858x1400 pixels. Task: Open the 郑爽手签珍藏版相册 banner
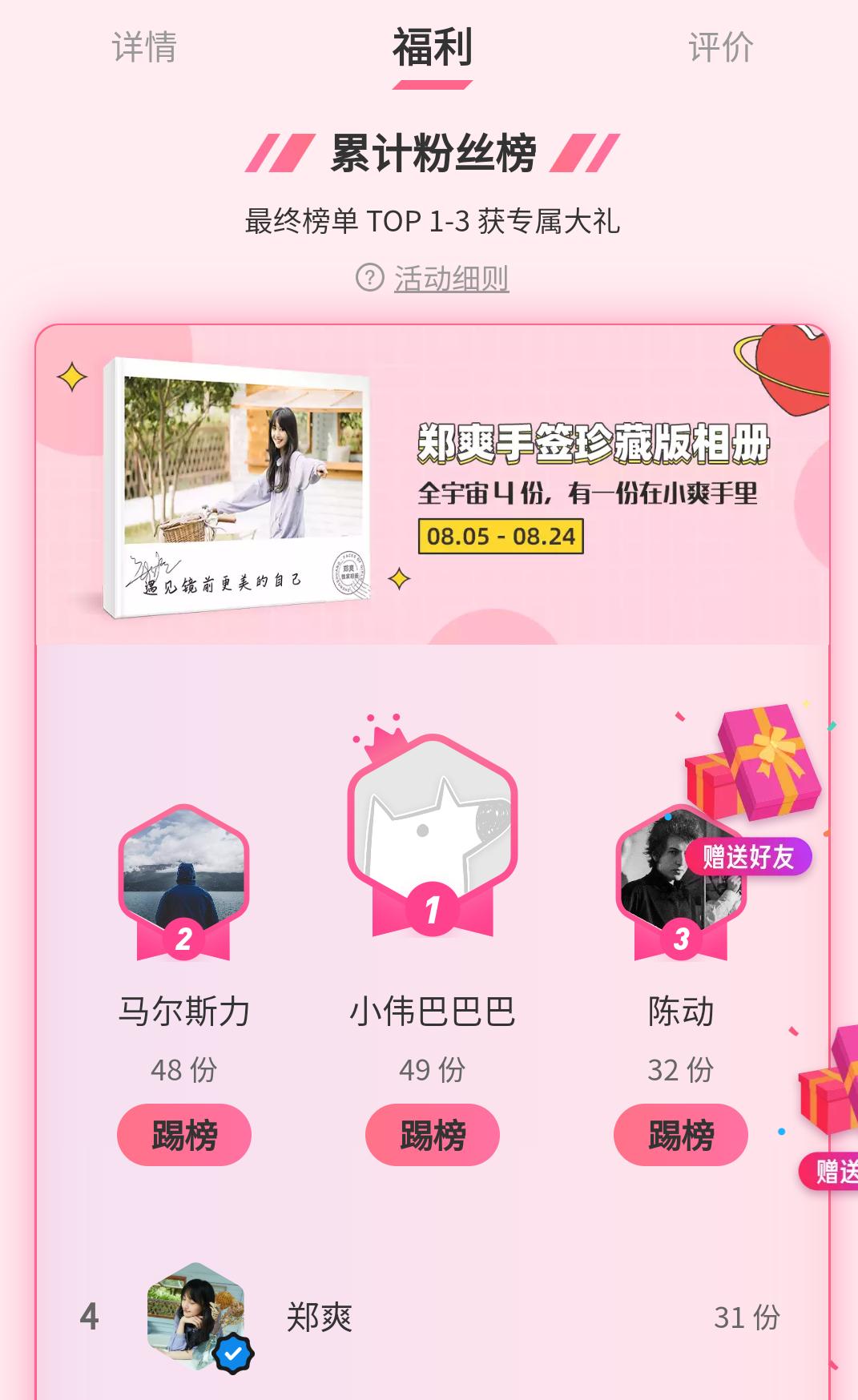coord(433,485)
